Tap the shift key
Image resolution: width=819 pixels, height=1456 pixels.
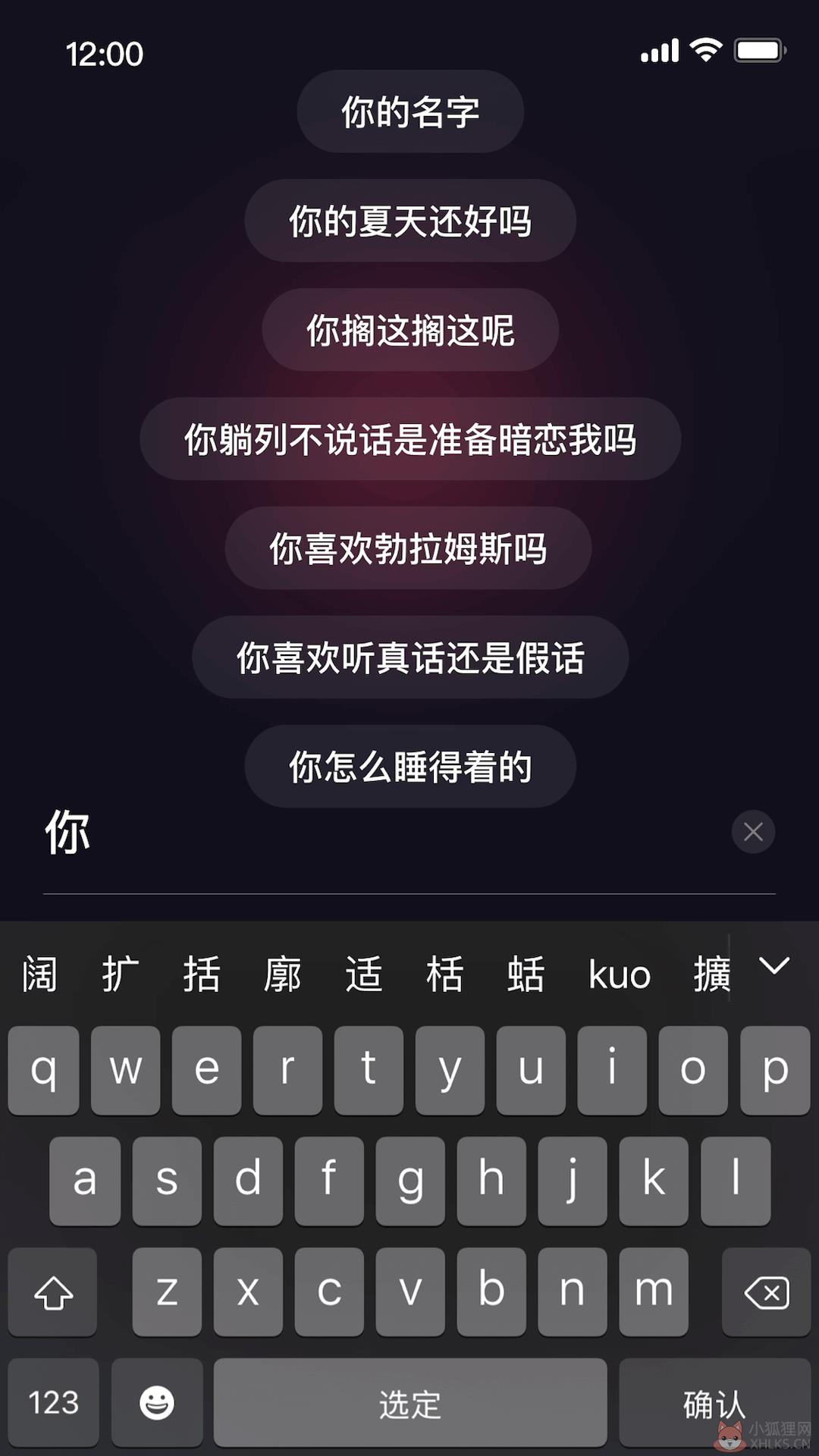pos(52,1291)
